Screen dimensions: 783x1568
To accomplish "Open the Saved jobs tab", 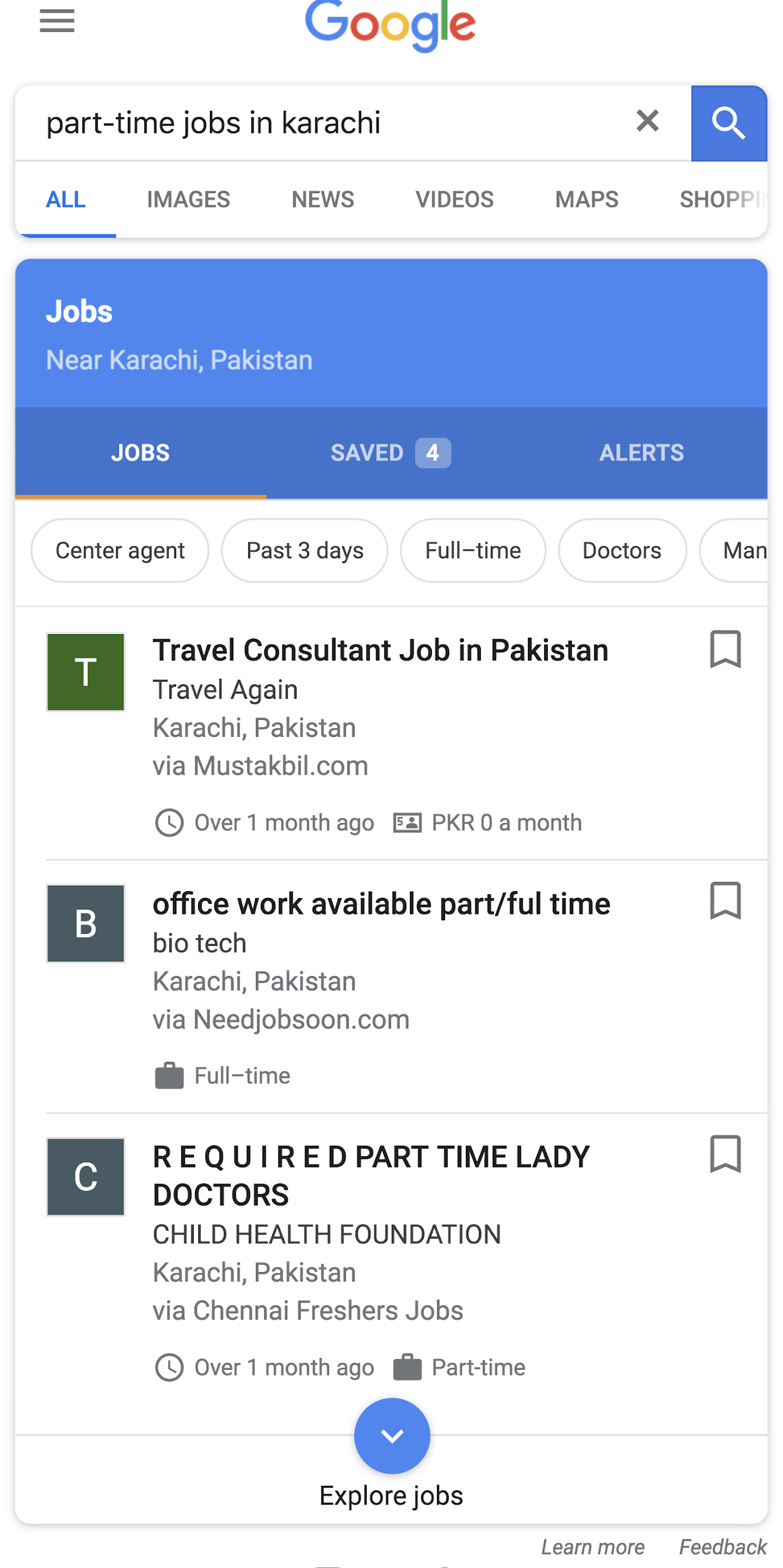I will coord(390,453).
